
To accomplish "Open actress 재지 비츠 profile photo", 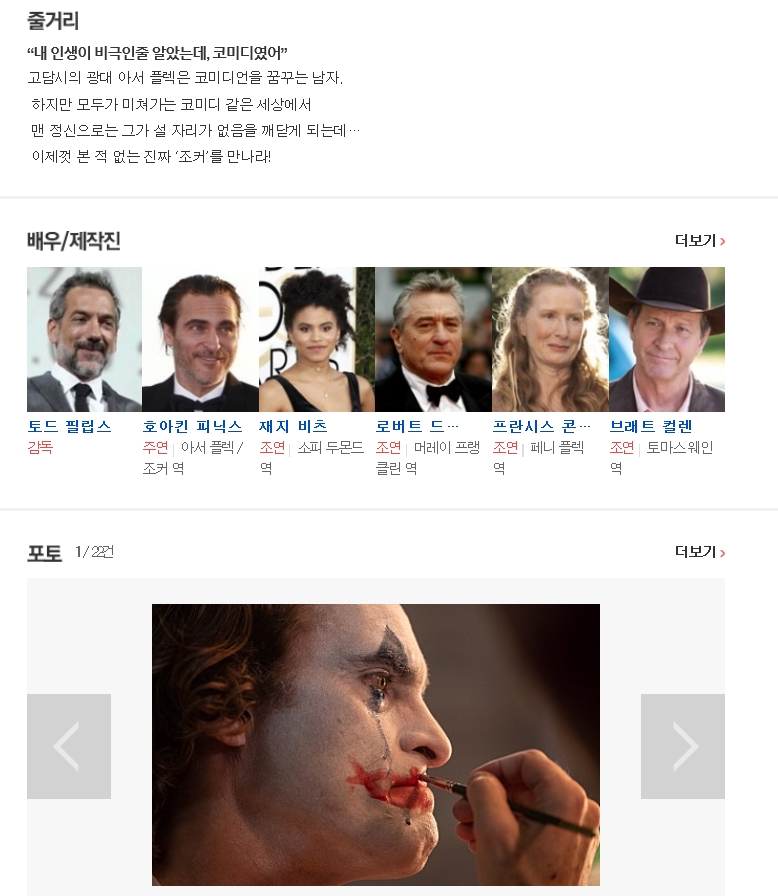I will (317, 339).
